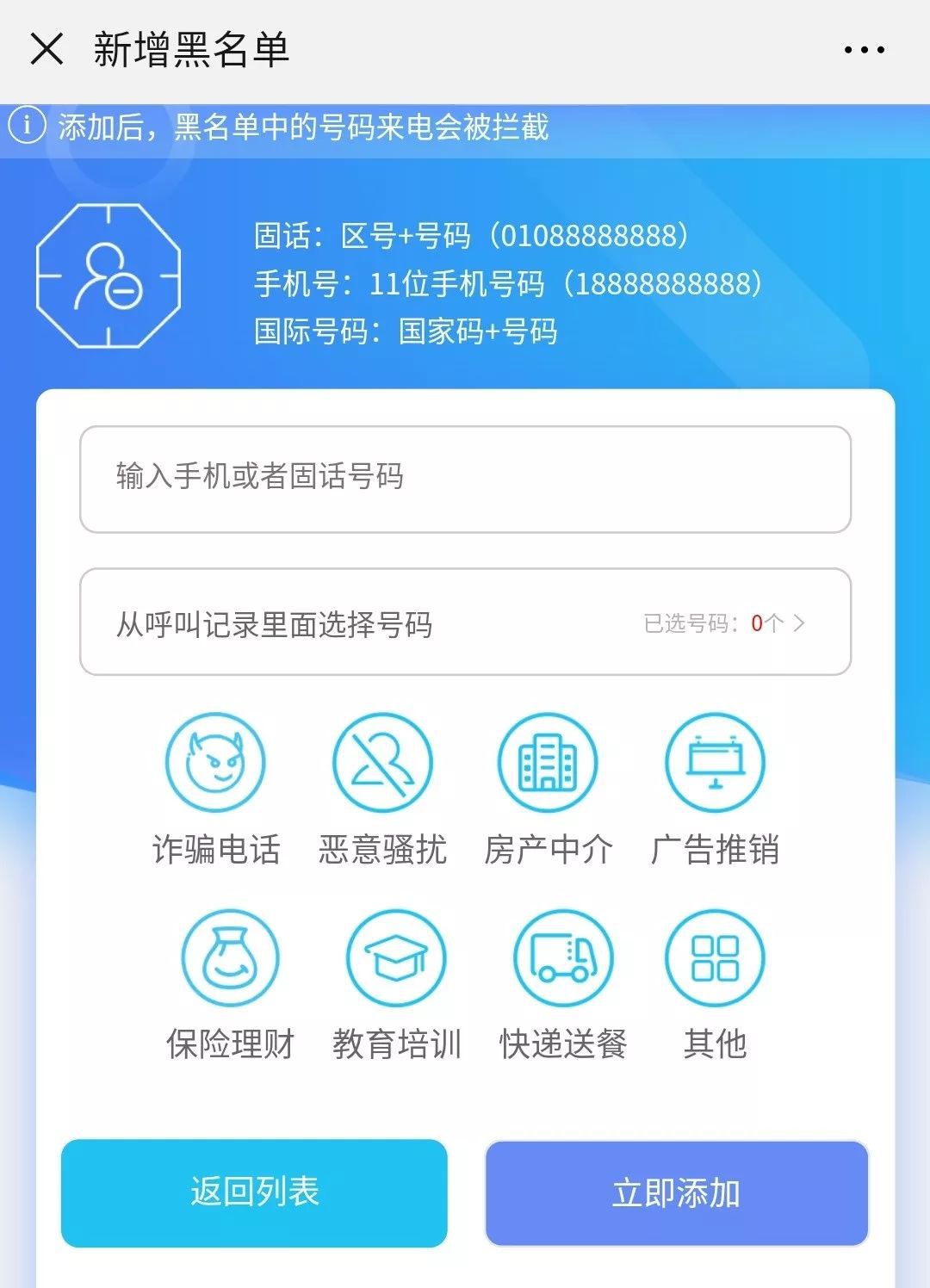This screenshot has height=1288, width=930.
Task: Select the 诈骗电话 category
Action: (215, 763)
